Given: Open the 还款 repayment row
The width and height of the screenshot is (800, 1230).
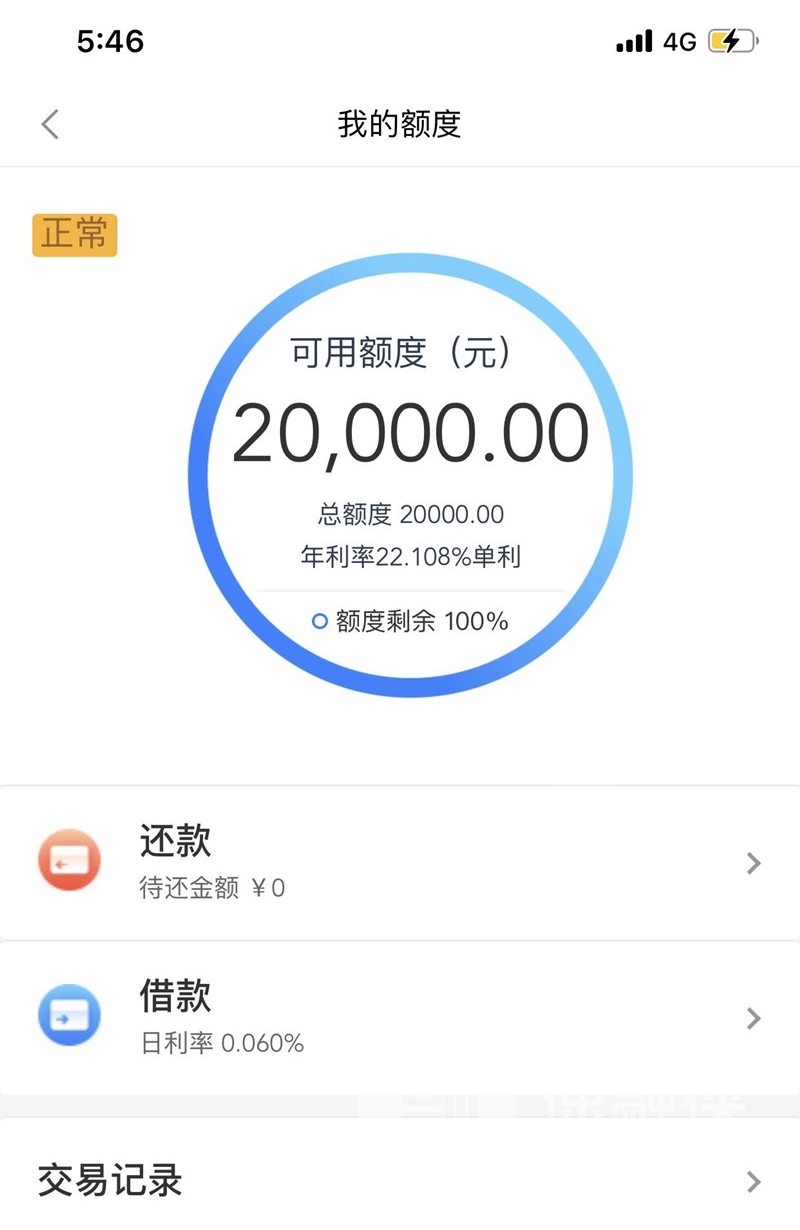Looking at the screenshot, I should pyautogui.click(x=400, y=862).
